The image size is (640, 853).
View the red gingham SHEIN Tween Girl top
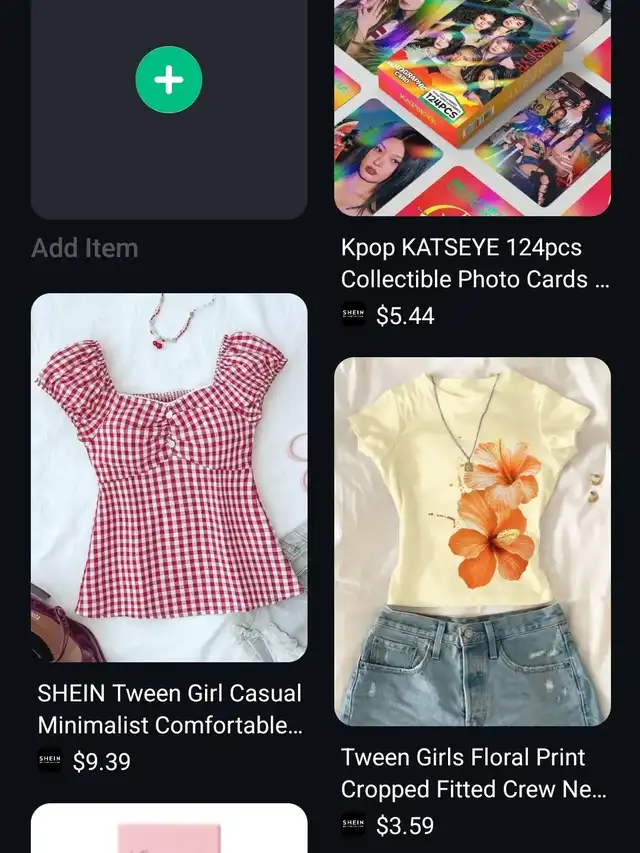pos(169,477)
